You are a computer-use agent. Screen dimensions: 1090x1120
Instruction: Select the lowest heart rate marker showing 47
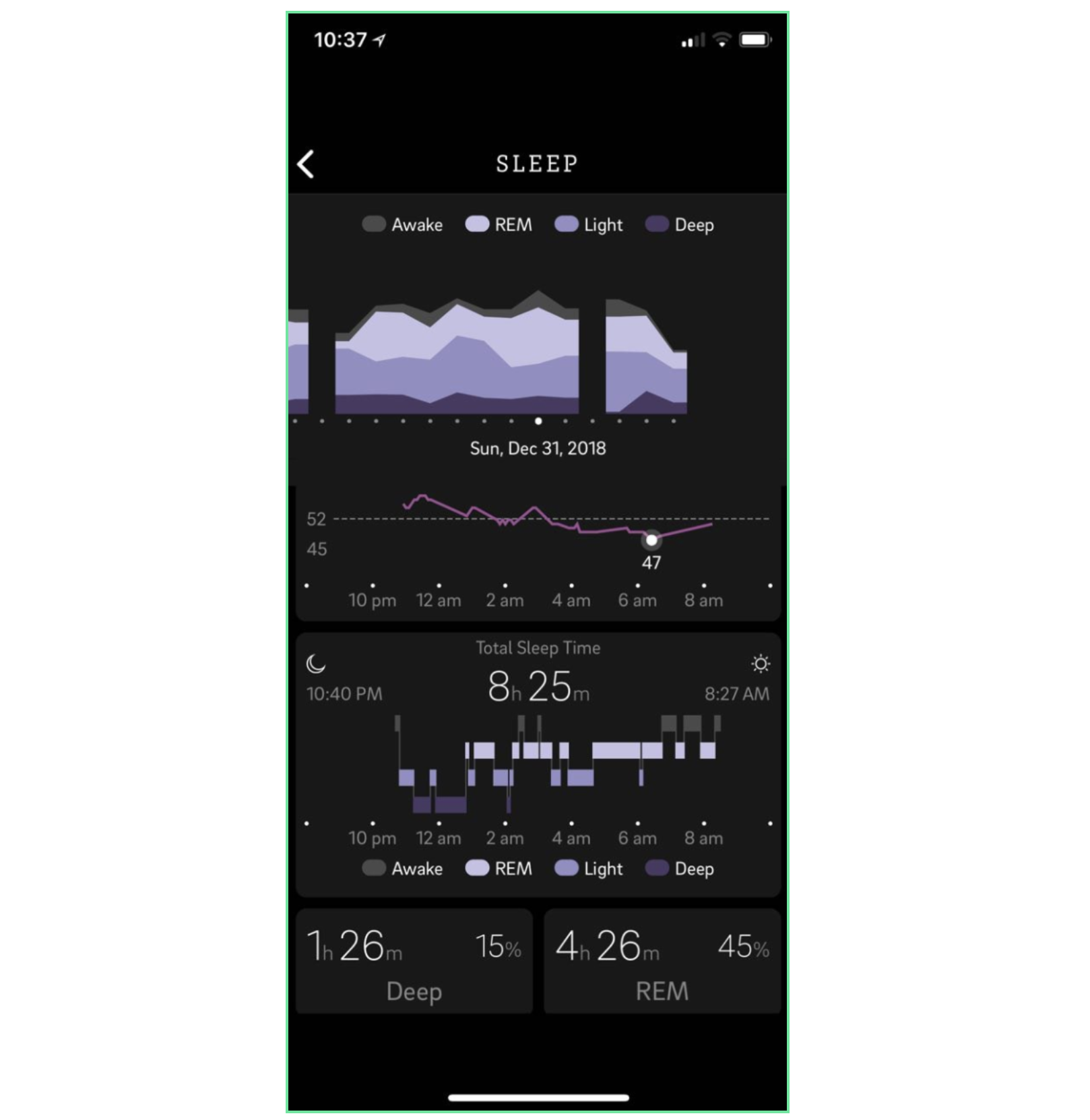tap(651, 540)
